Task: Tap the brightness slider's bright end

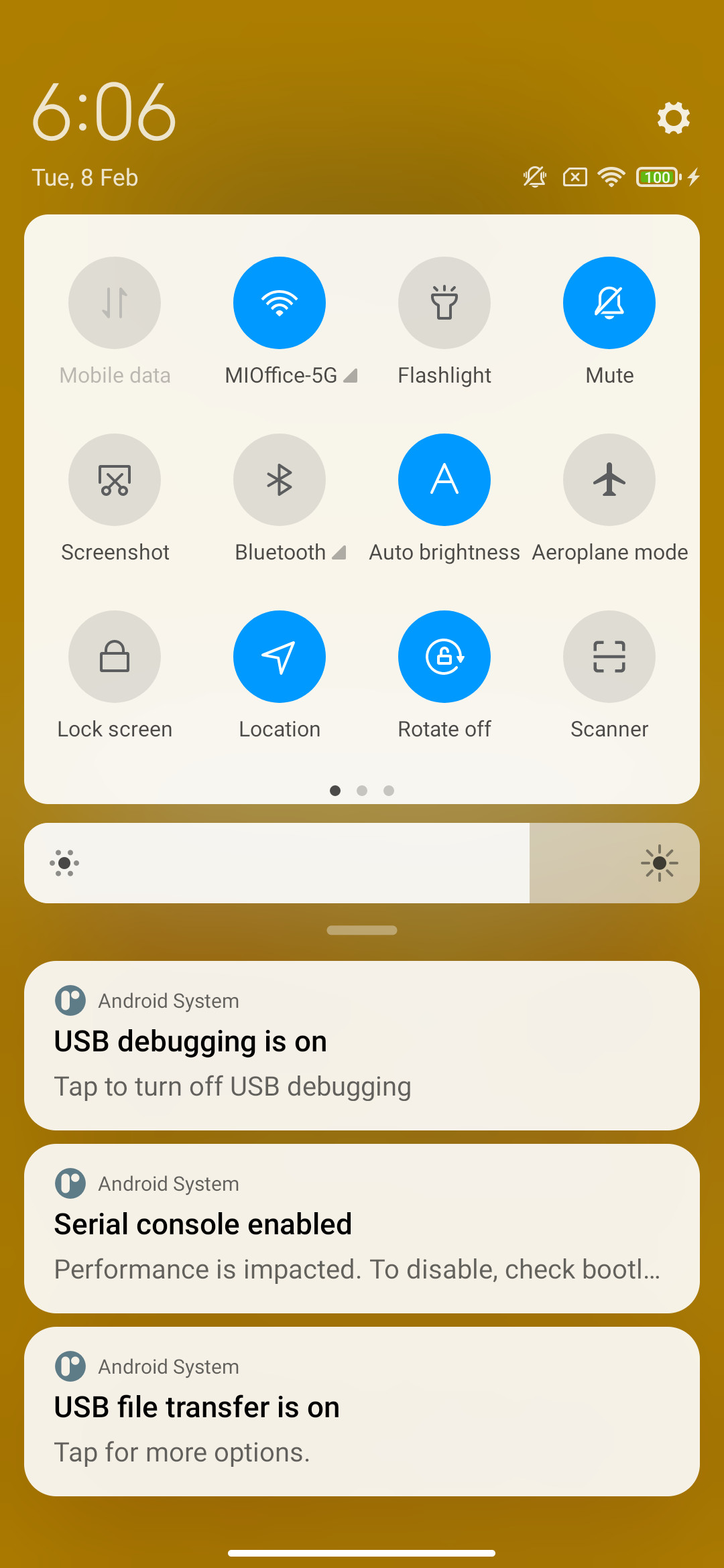Action: pos(660,863)
